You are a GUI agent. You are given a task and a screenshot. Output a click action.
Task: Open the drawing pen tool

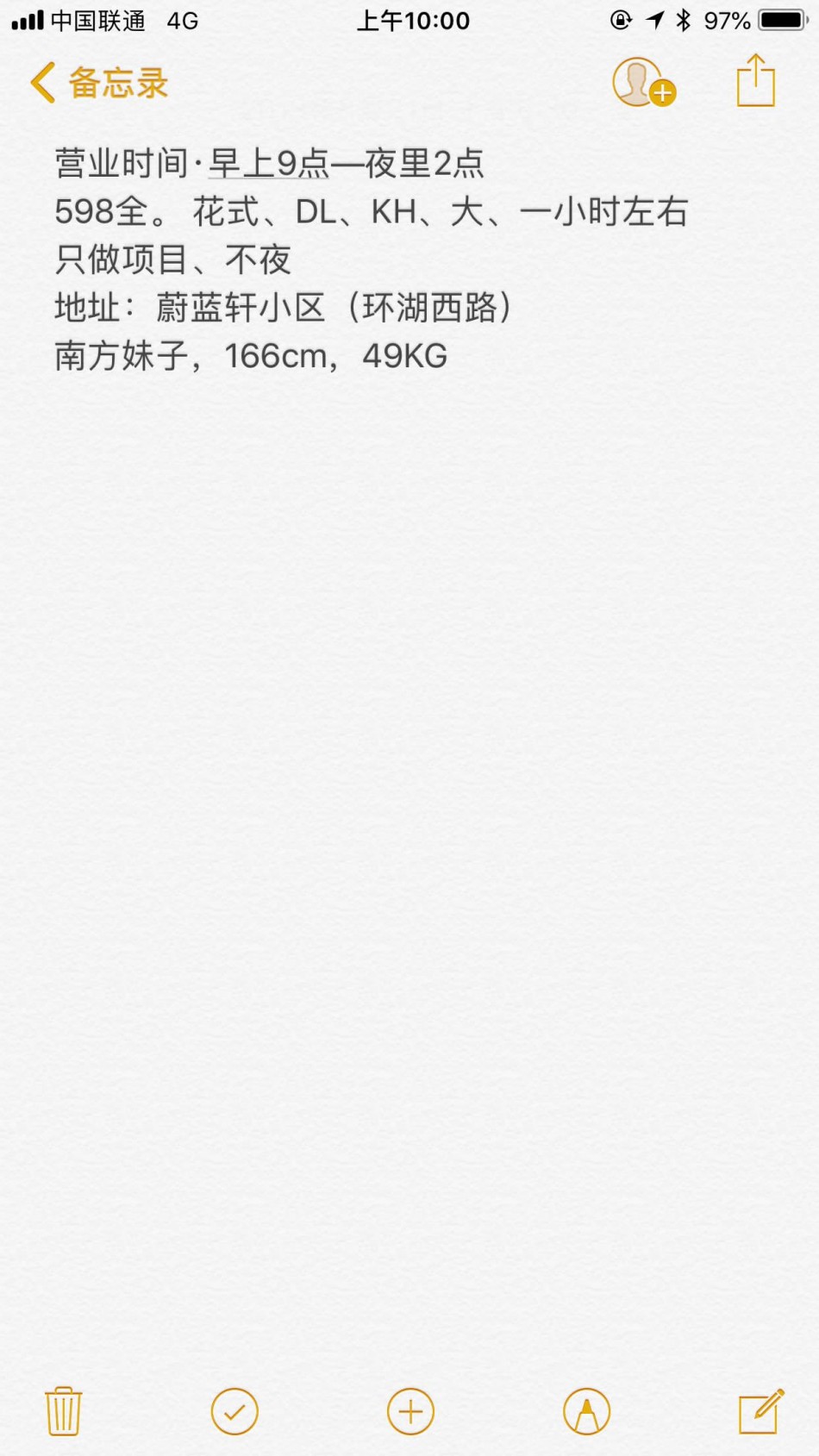586,1411
